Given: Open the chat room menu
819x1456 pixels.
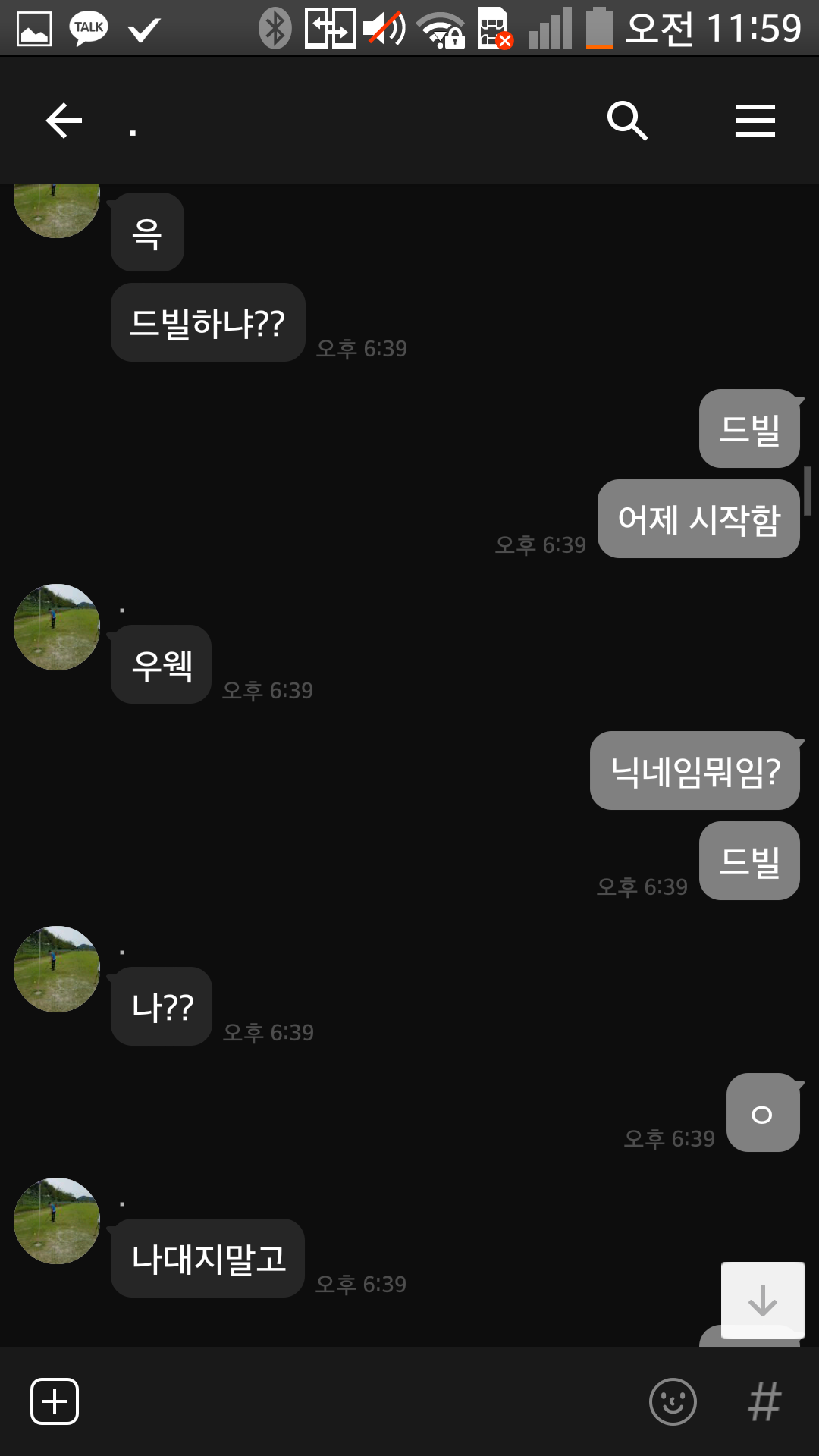Looking at the screenshot, I should tap(755, 121).
